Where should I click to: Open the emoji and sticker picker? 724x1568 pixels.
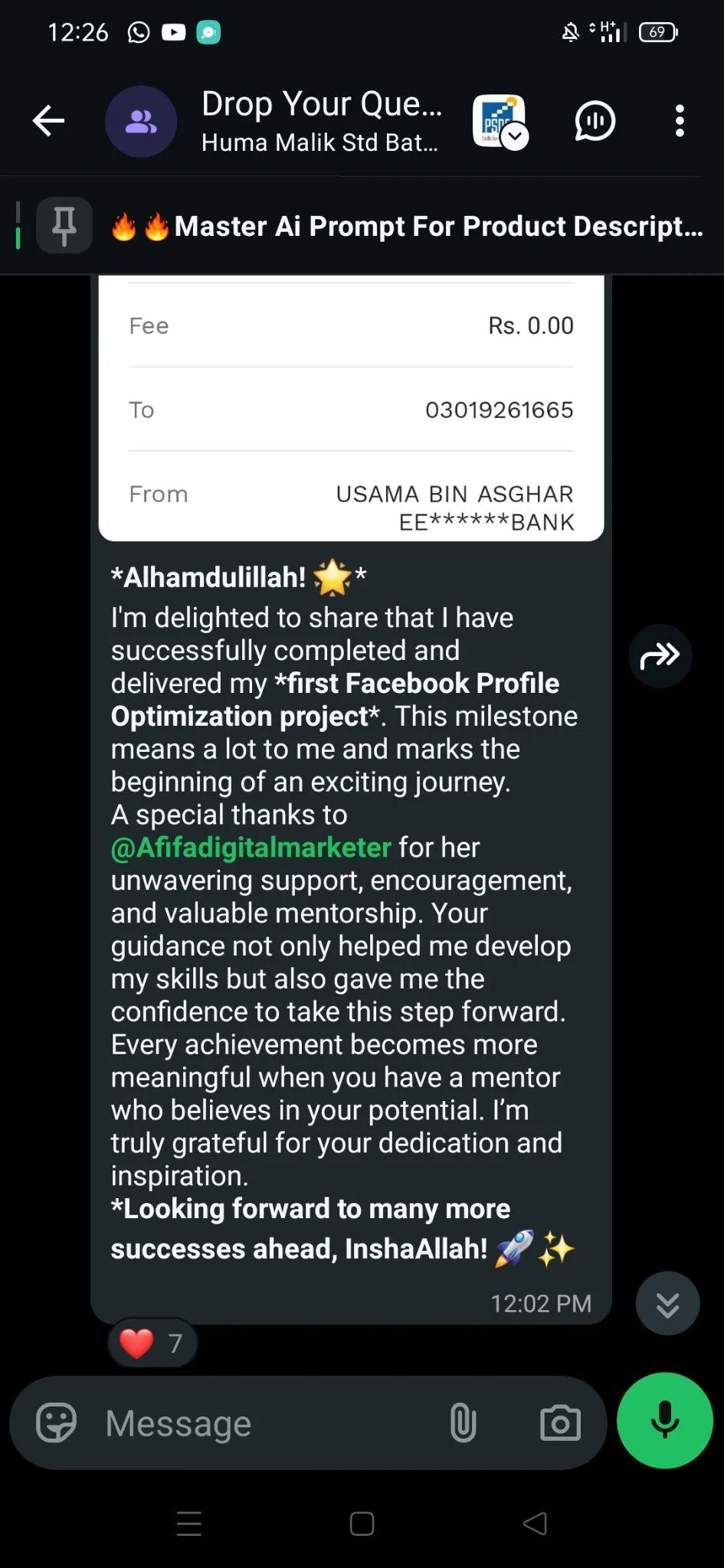pyautogui.click(x=57, y=1423)
